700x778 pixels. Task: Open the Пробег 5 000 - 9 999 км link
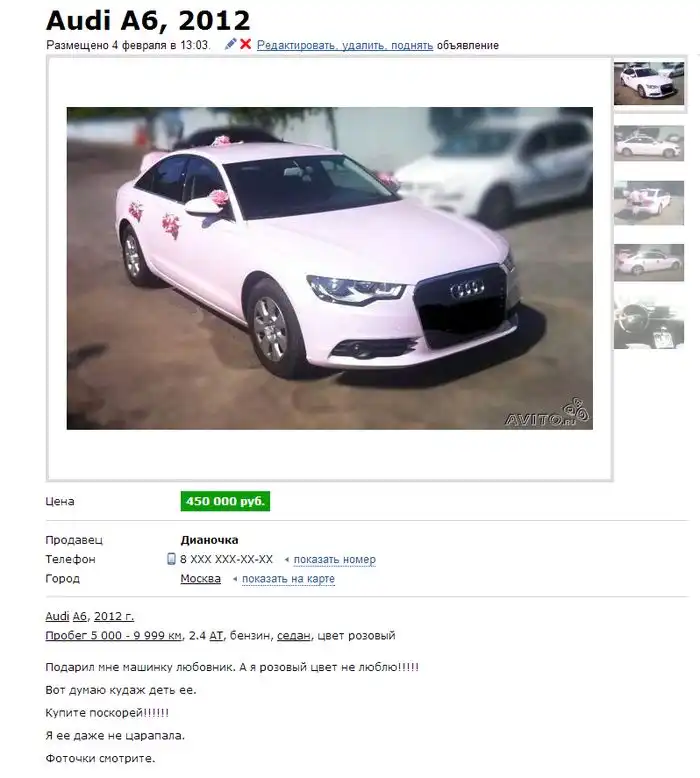click(113, 635)
